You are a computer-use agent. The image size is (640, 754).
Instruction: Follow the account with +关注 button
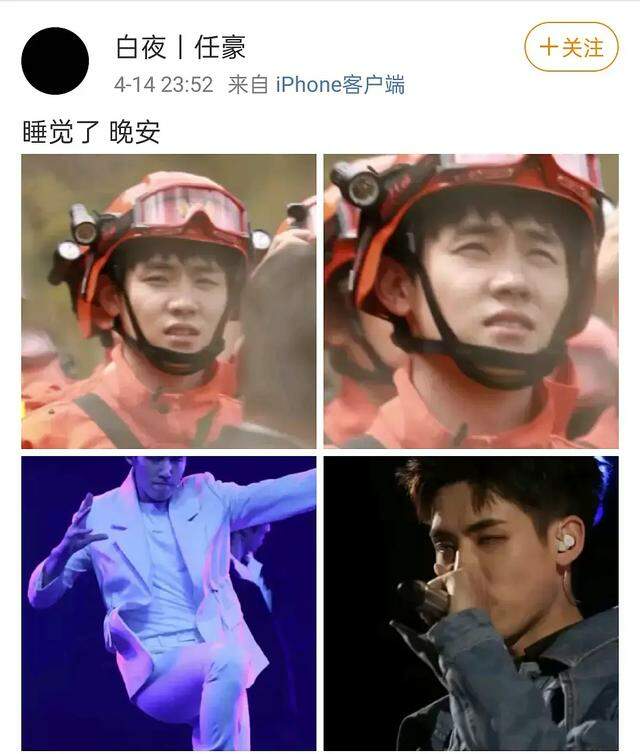(571, 47)
